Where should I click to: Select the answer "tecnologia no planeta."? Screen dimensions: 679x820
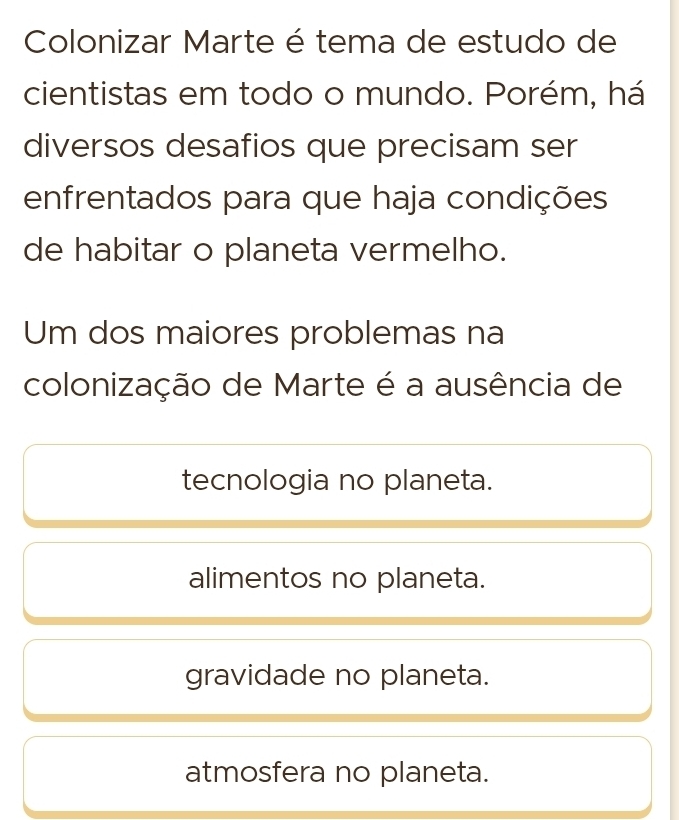tap(338, 482)
